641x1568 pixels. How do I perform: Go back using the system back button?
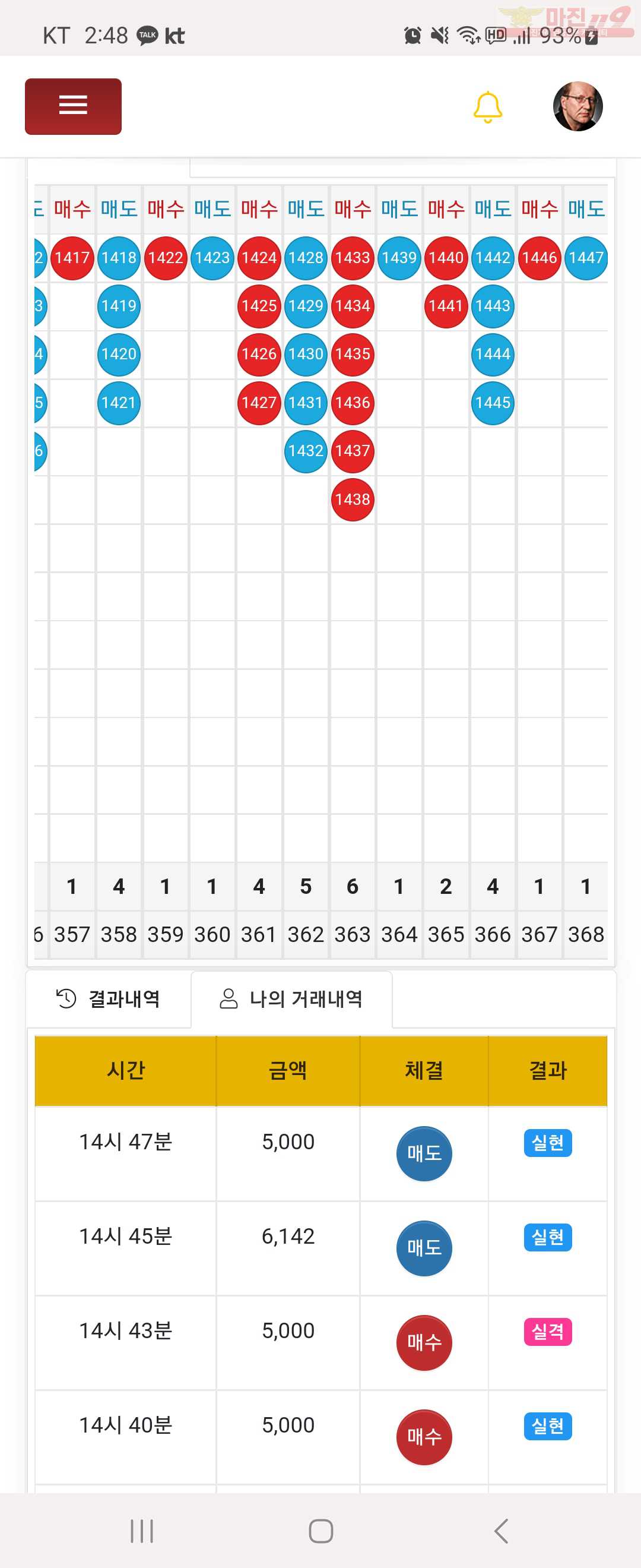(501, 1531)
